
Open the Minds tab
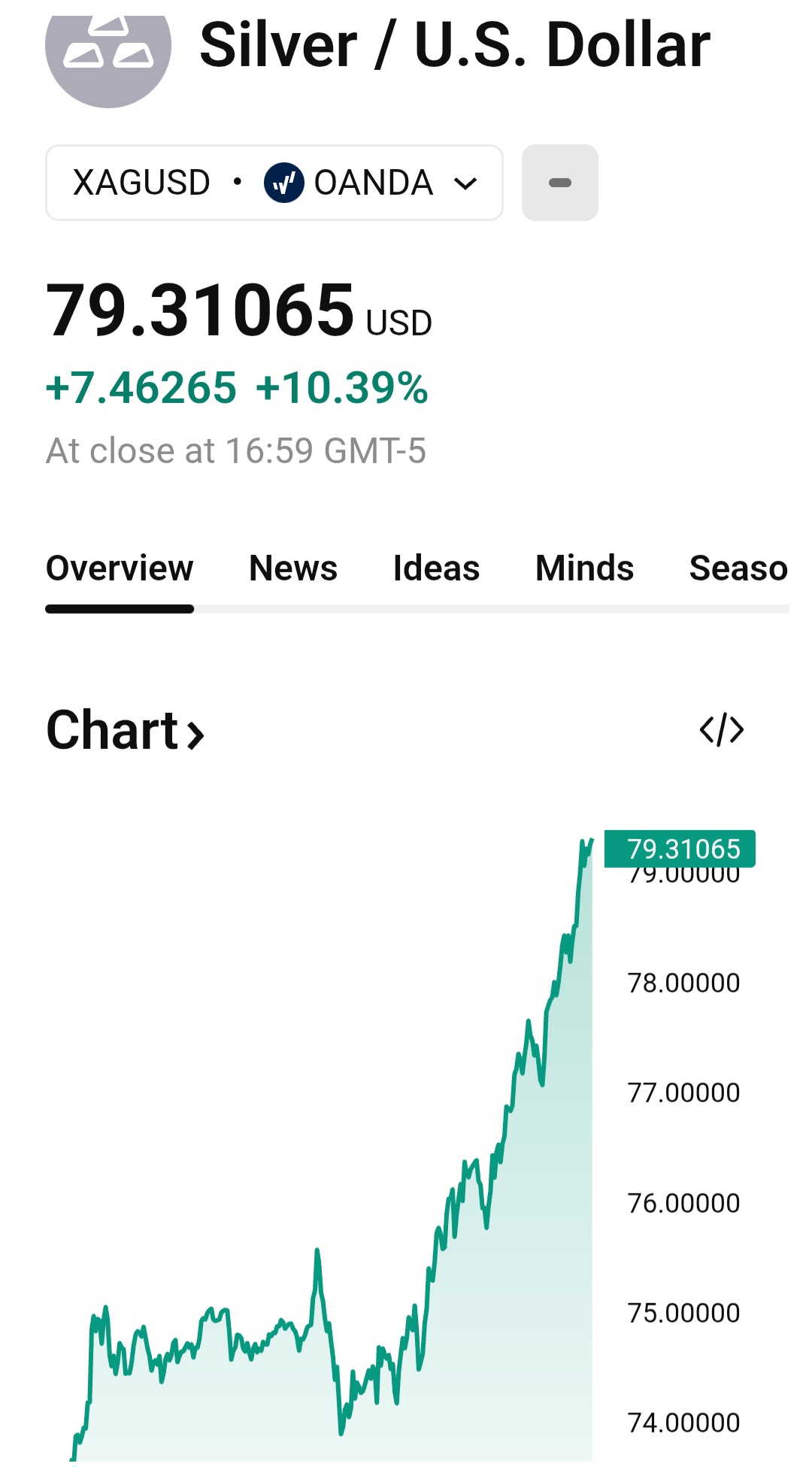pyautogui.click(x=584, y=568)
